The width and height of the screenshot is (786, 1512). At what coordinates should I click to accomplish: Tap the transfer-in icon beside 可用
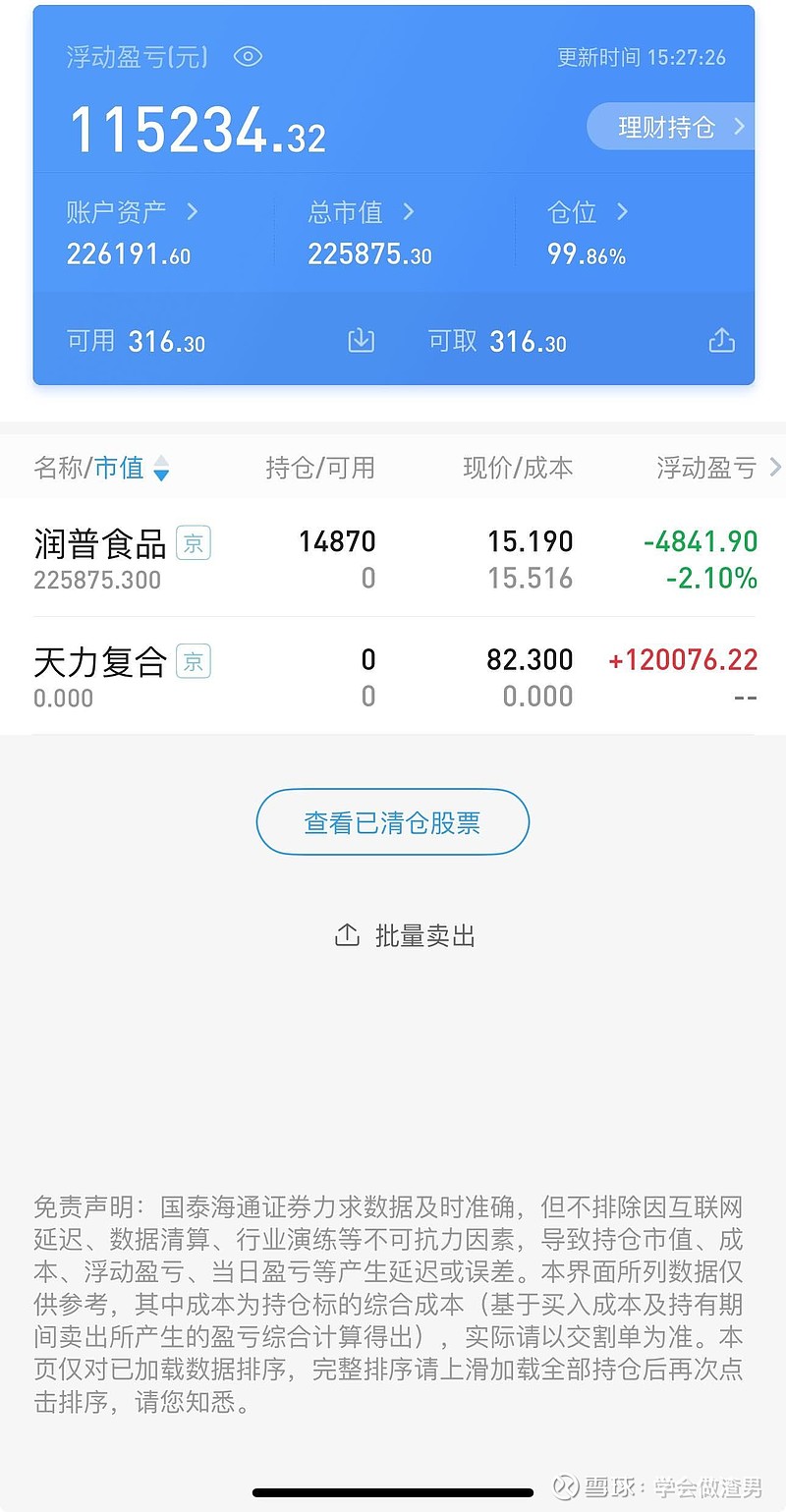[x=362, y=341]
